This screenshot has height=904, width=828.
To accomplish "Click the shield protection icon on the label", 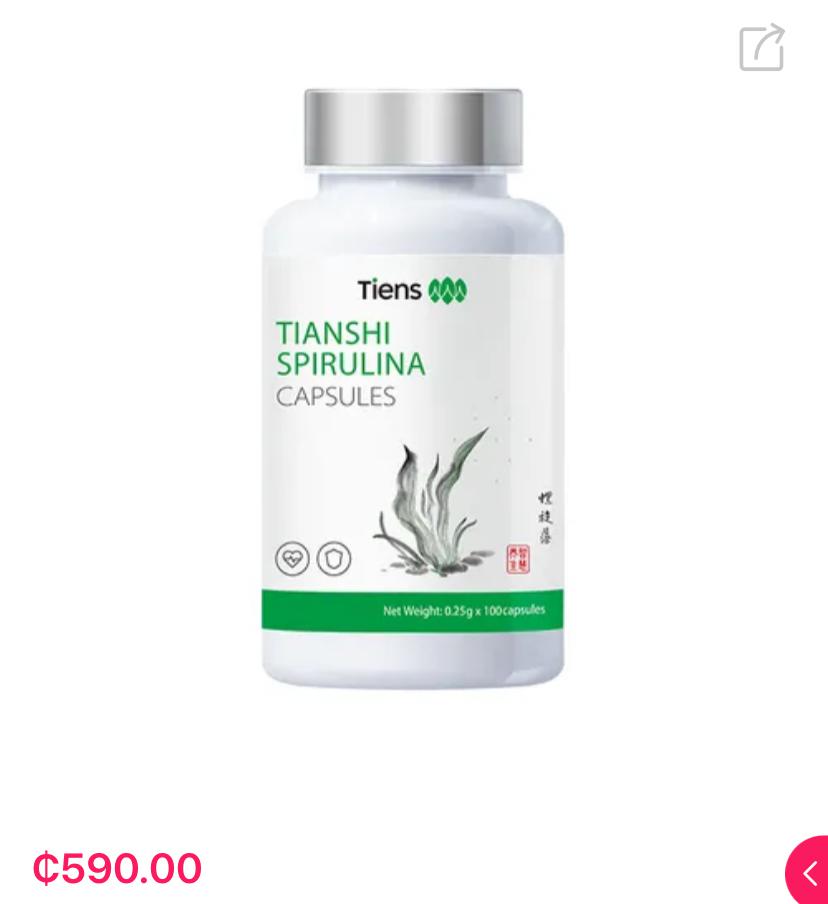I will [x=333, y=559].
